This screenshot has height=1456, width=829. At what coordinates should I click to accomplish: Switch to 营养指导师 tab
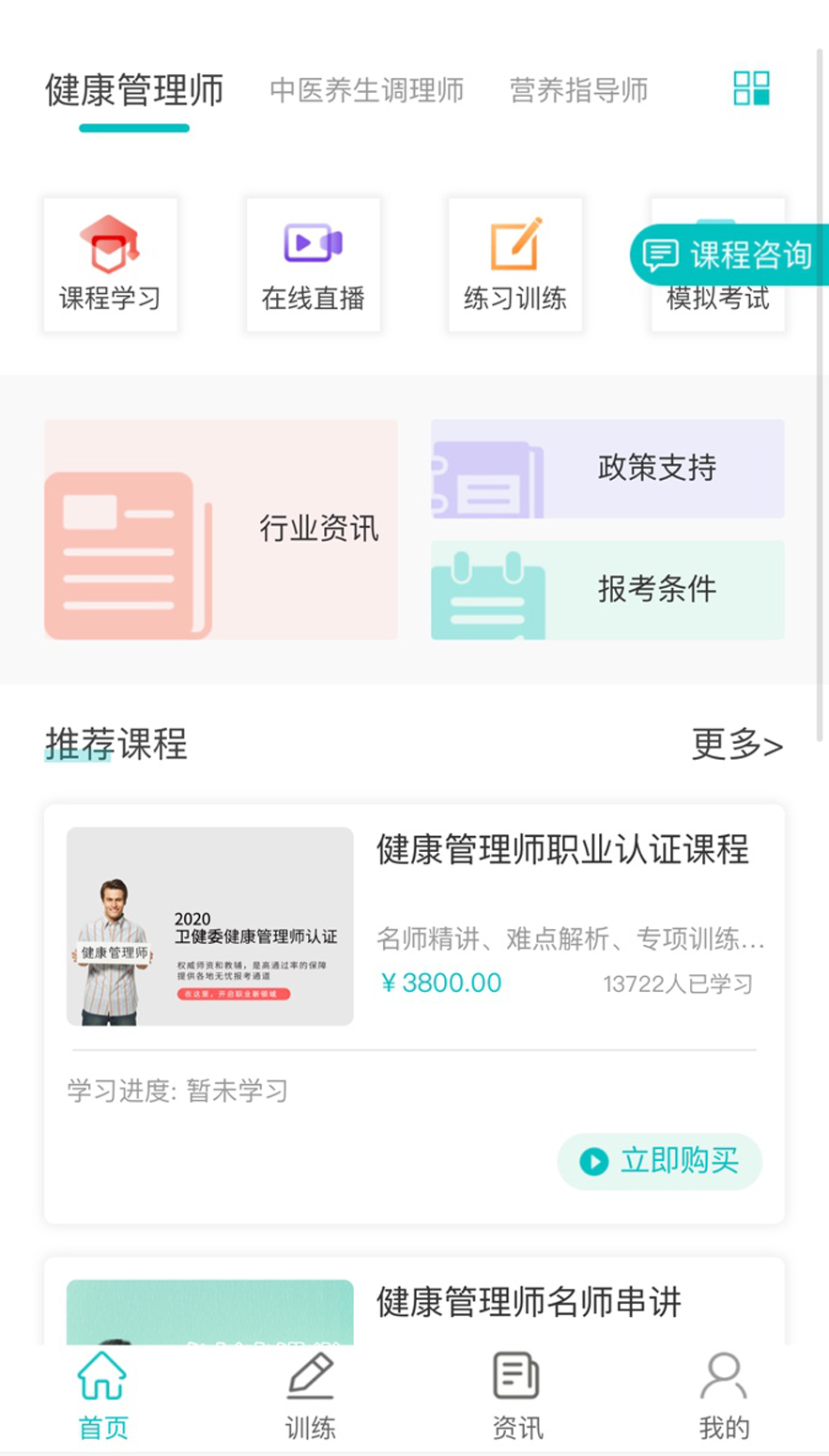pos(578,90)
